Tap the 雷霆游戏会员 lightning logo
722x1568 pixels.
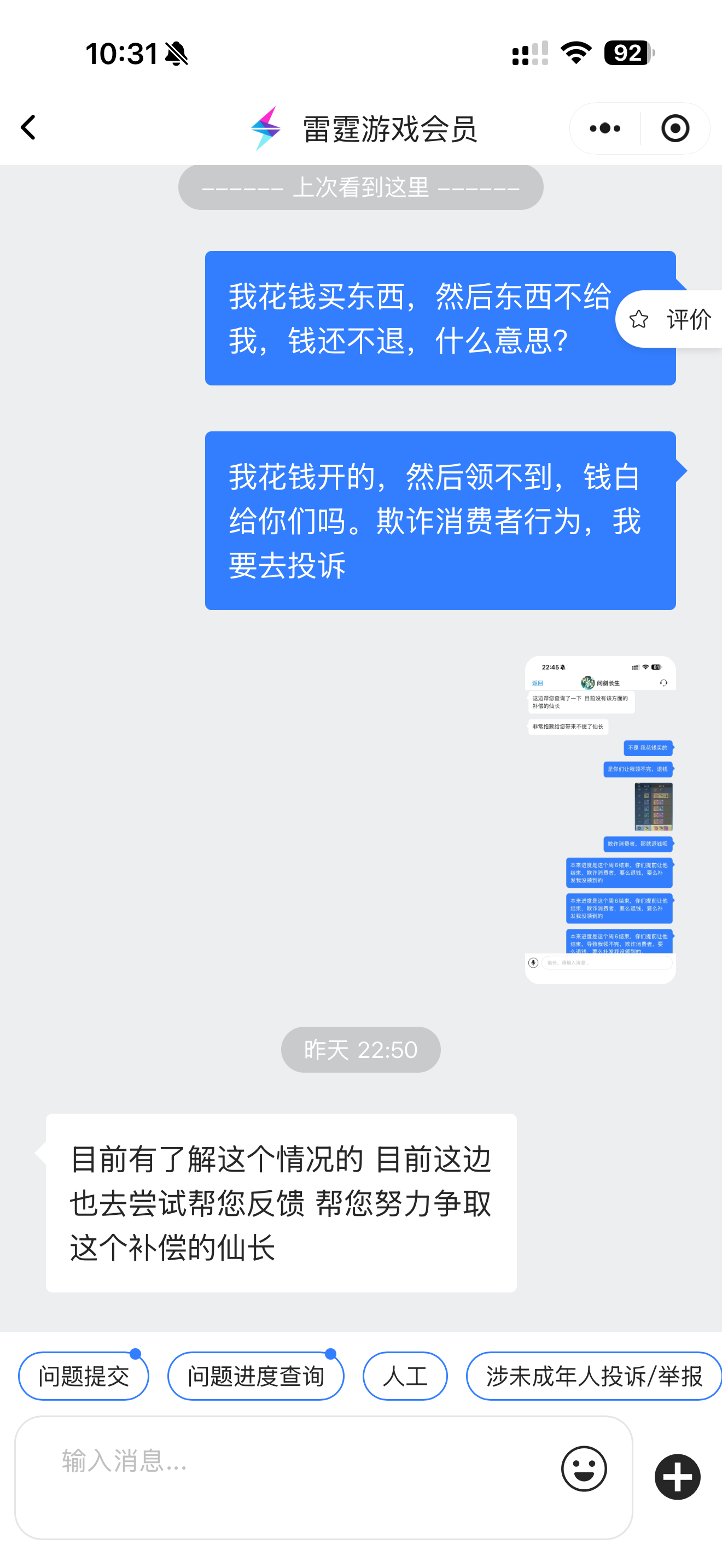pyautogui.click(x=266, y=127)
